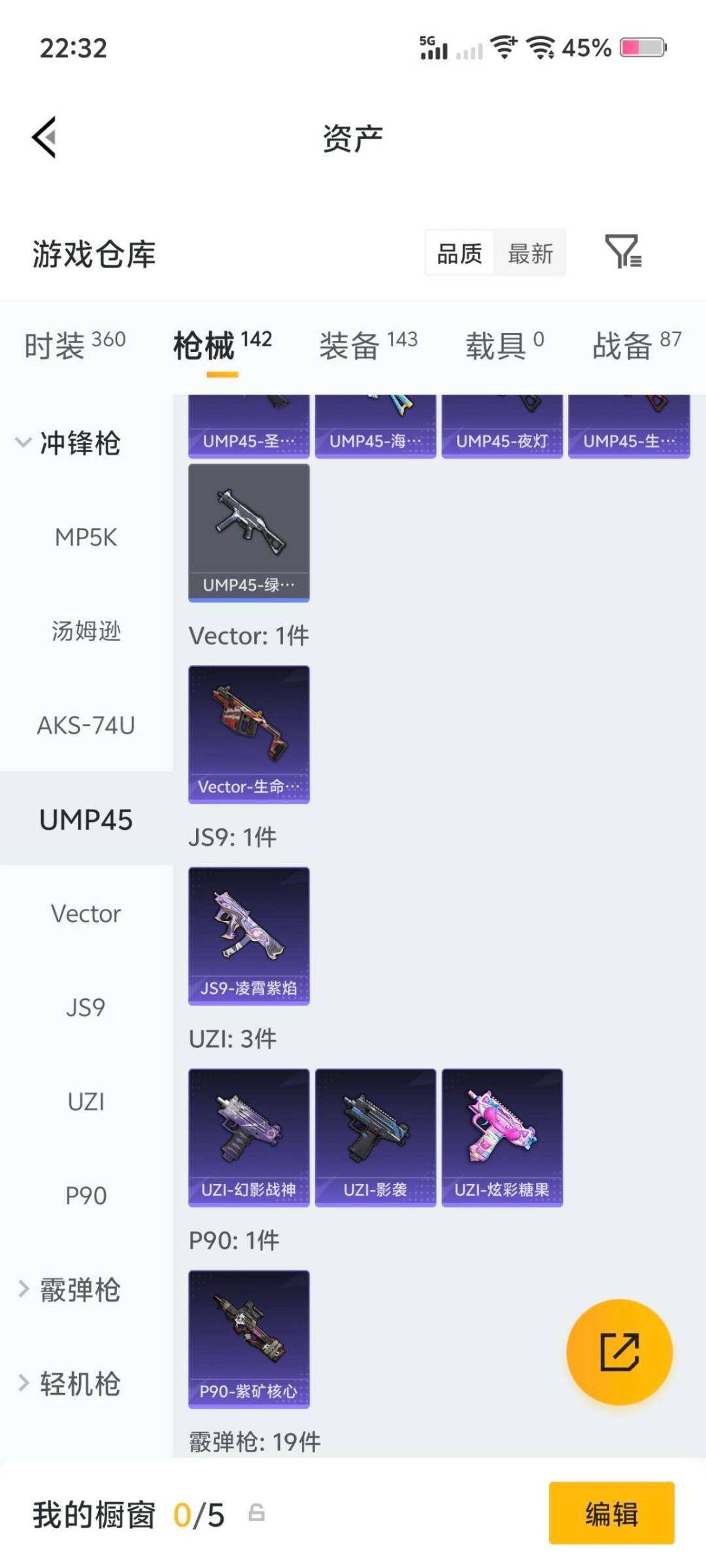706x1568 pixels.
Task: Open the JS9-凌霄紫焰 skin
Action: click(x=249, y=934)
